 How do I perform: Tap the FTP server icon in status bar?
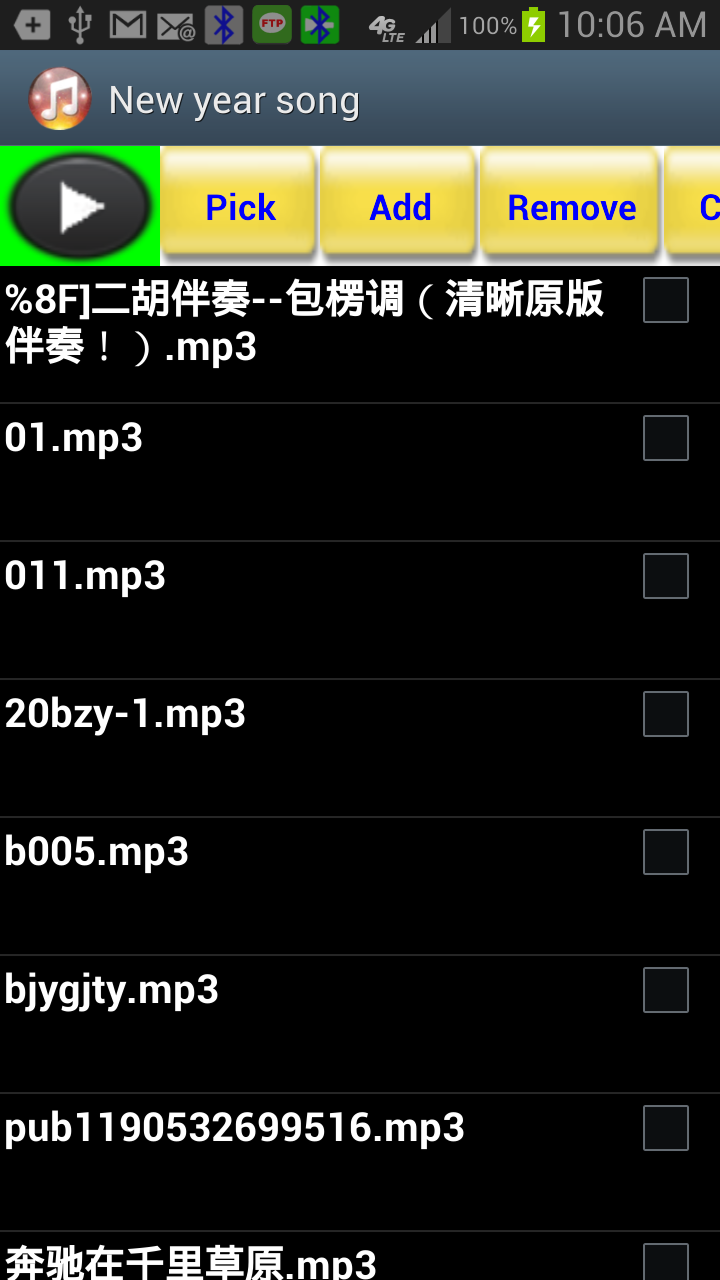tap(272, 23)
